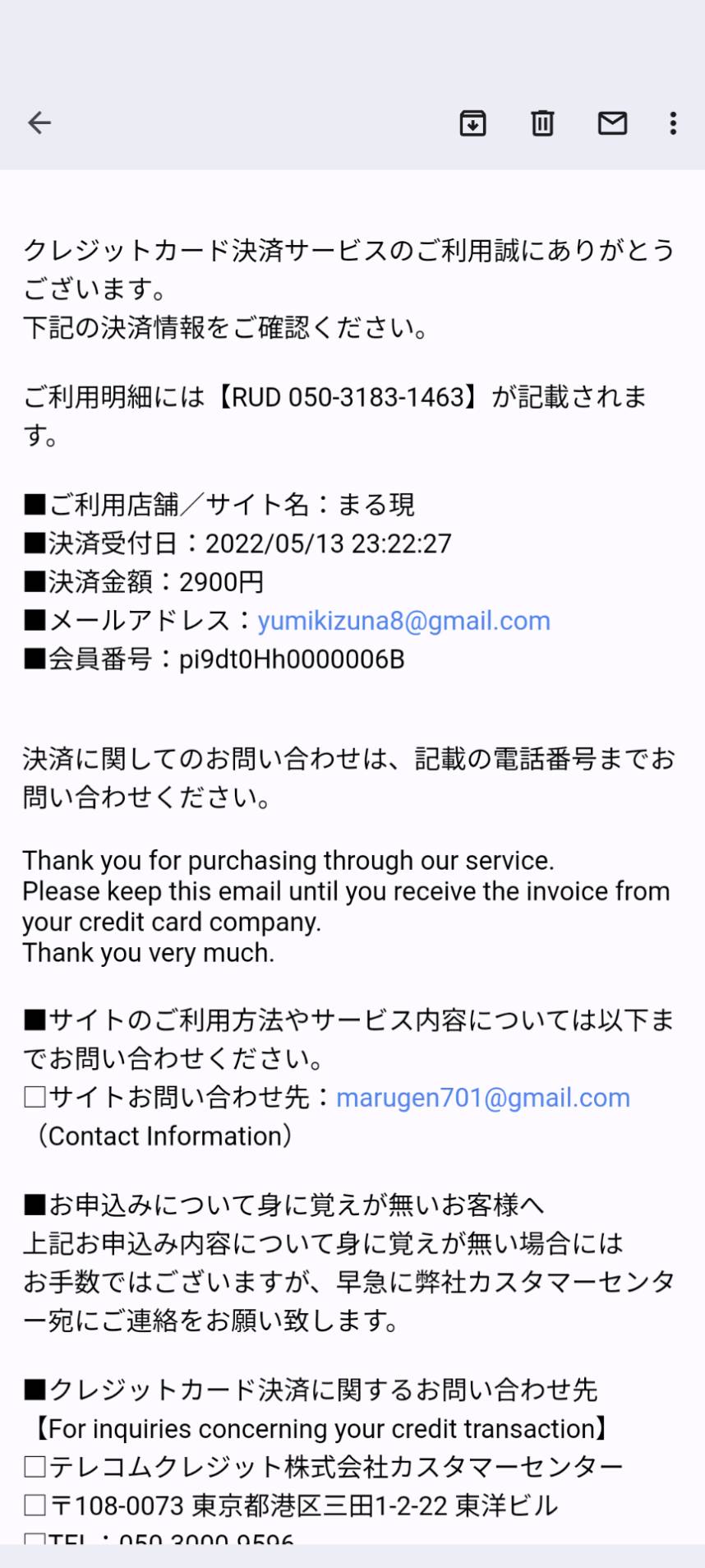Mark this email as unread

612,123
